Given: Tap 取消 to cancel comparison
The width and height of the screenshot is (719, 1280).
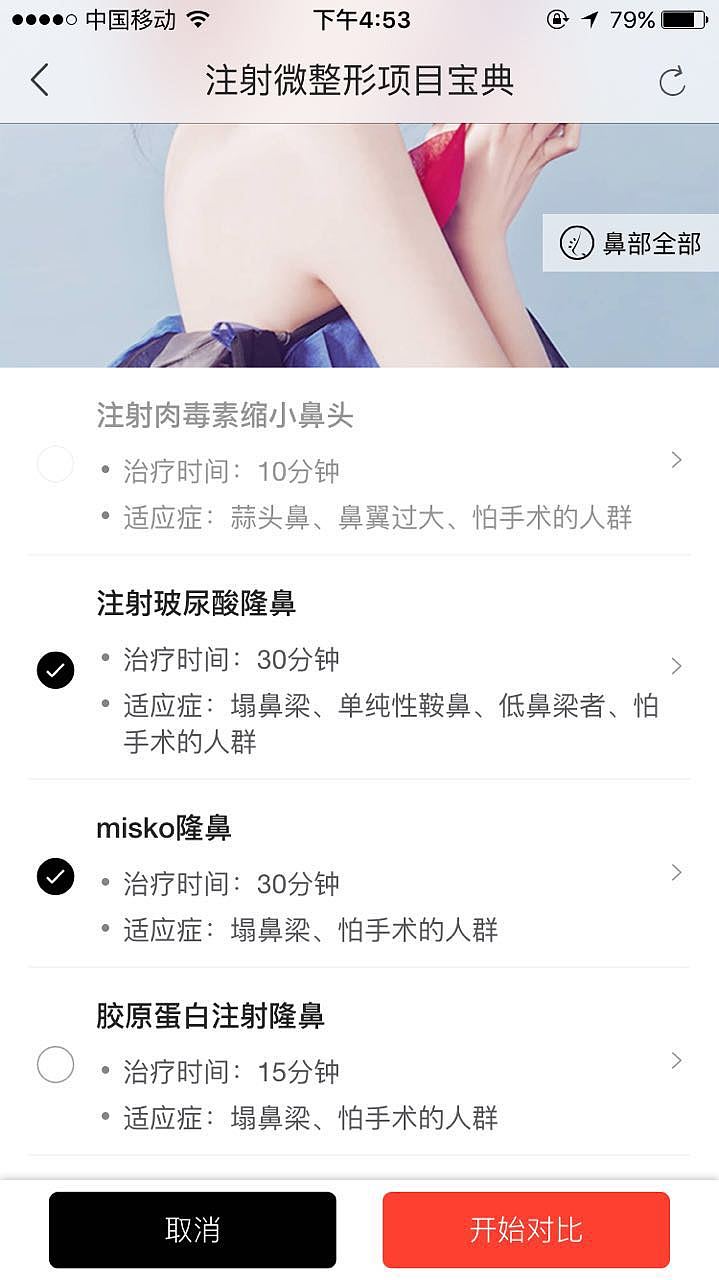Looking at the screenshot, I should [x=192, y=1230].
